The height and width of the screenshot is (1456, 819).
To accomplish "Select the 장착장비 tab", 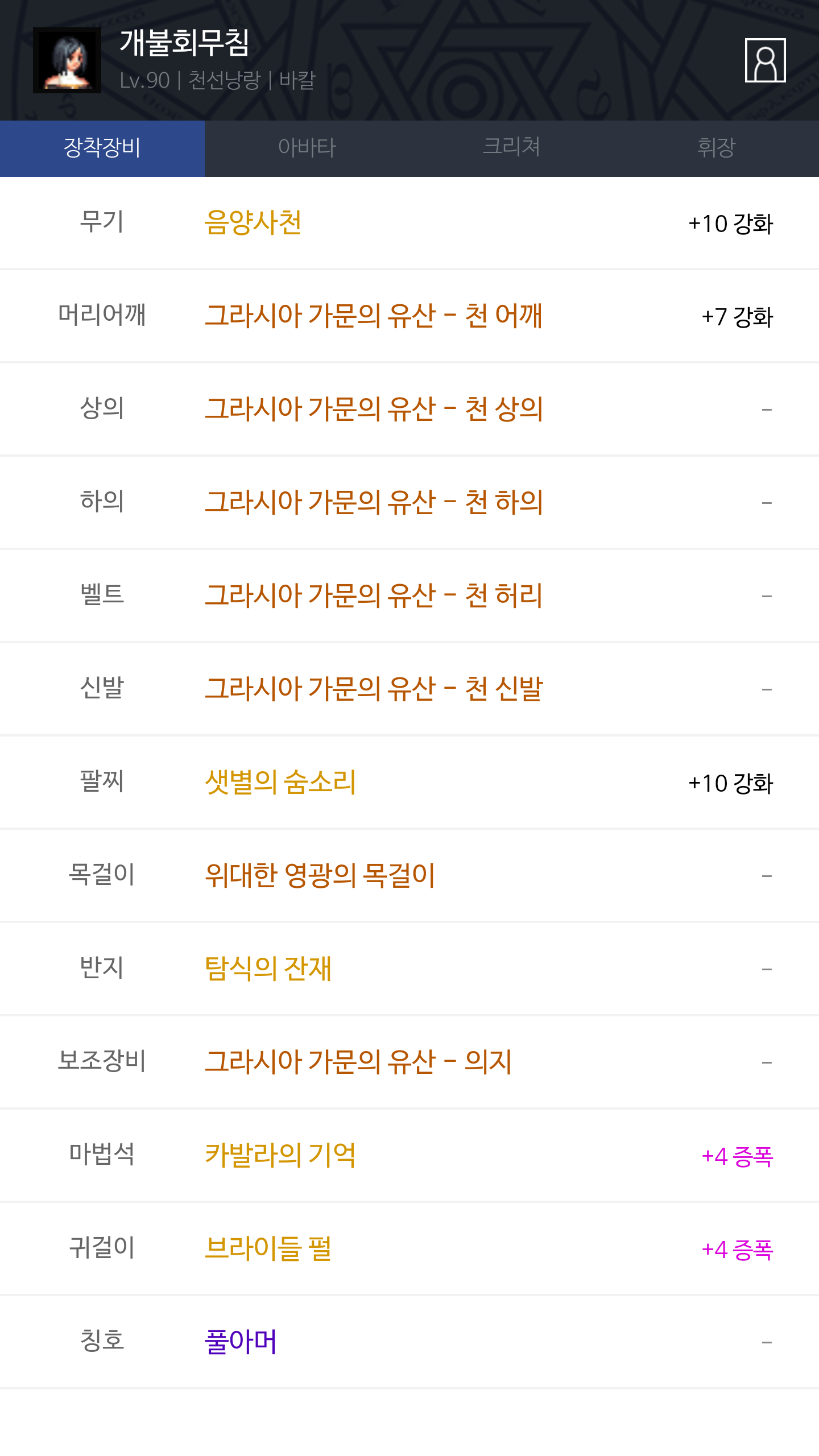I will [102, 148].
